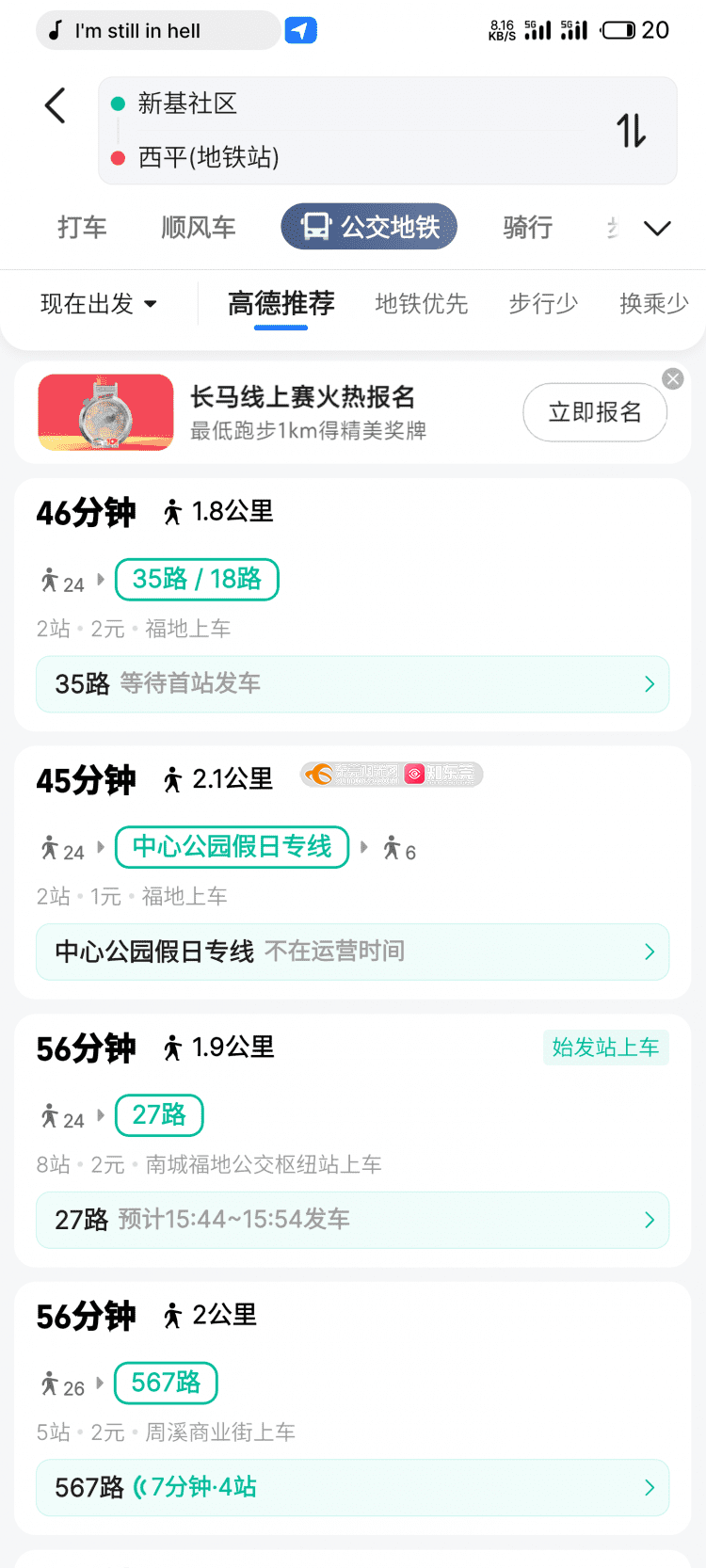Expand more travel modes with the chevron

[657, 228]
